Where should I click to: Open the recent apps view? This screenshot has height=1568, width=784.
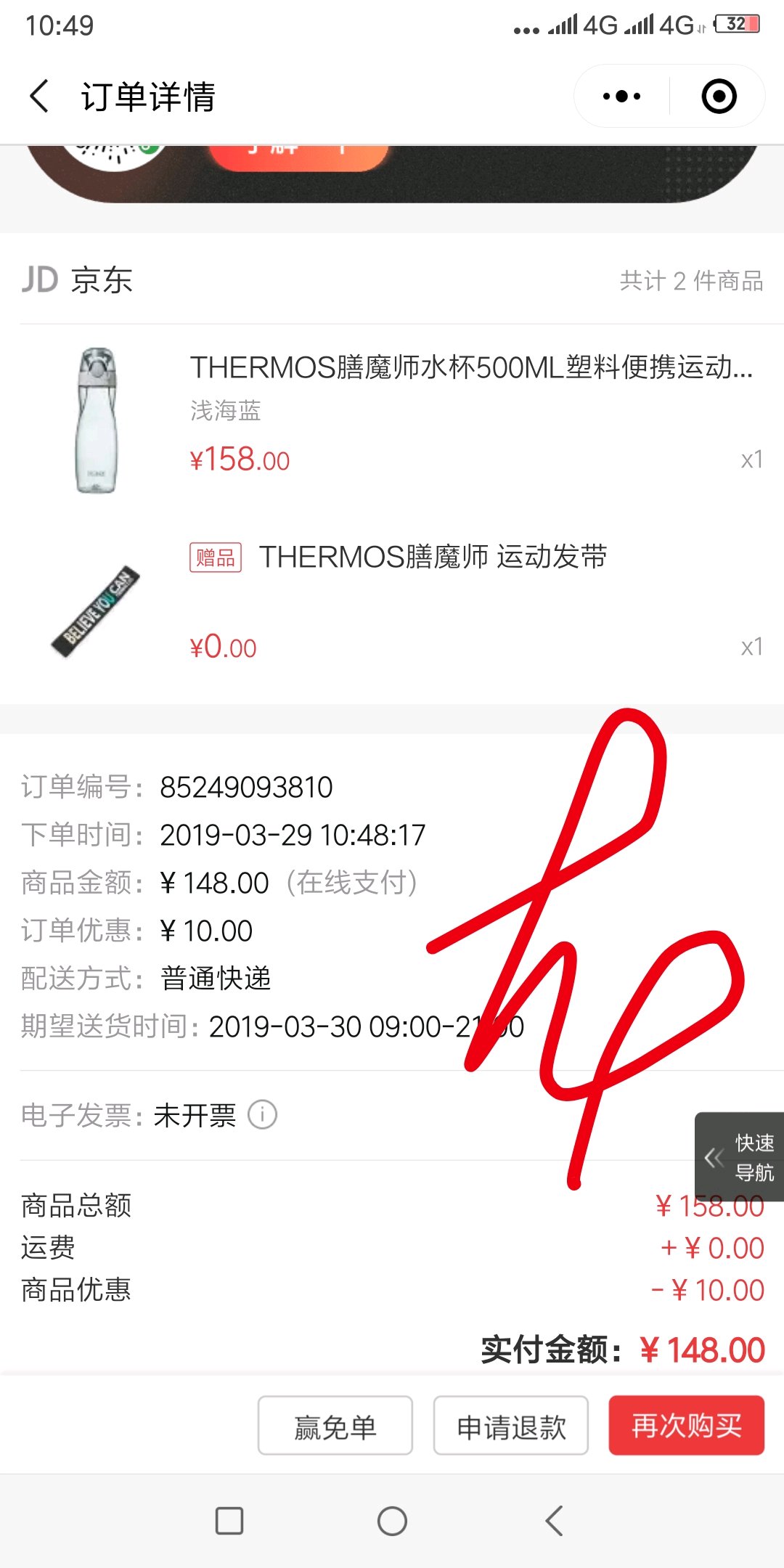(x=229, y=1521)
